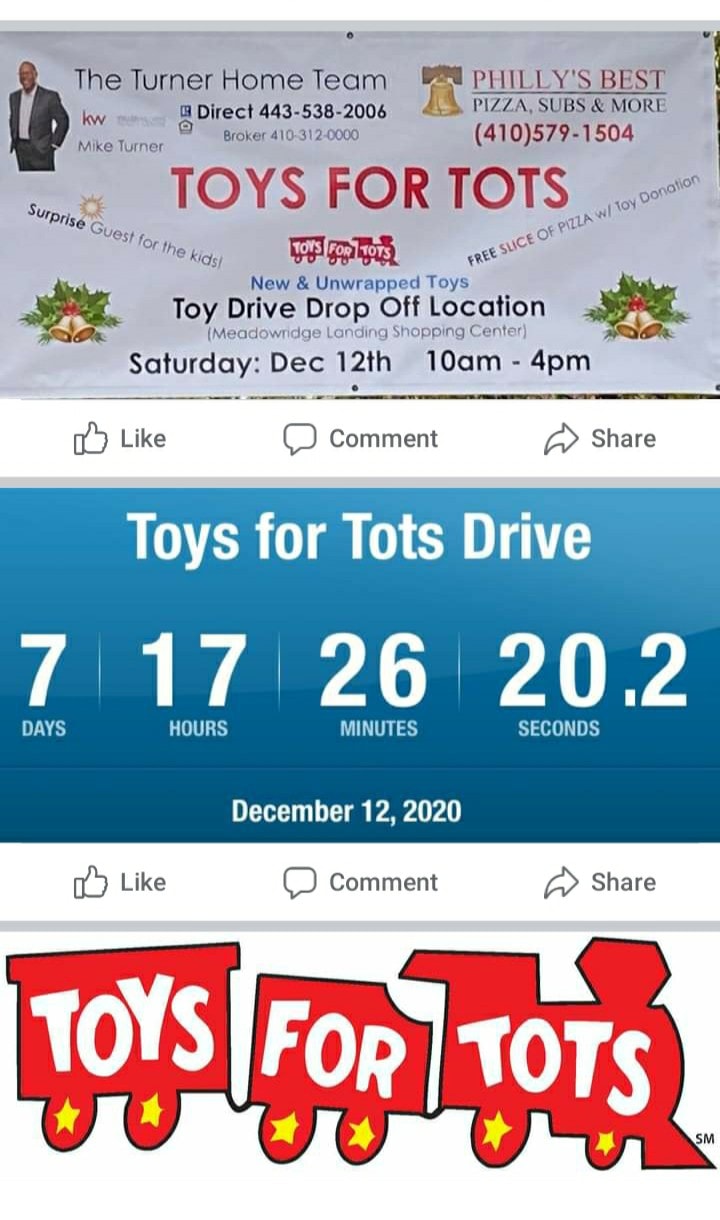Comment on the countdown timer post
The width and height of the screenshot is (720, 1220).
(360, 883)
